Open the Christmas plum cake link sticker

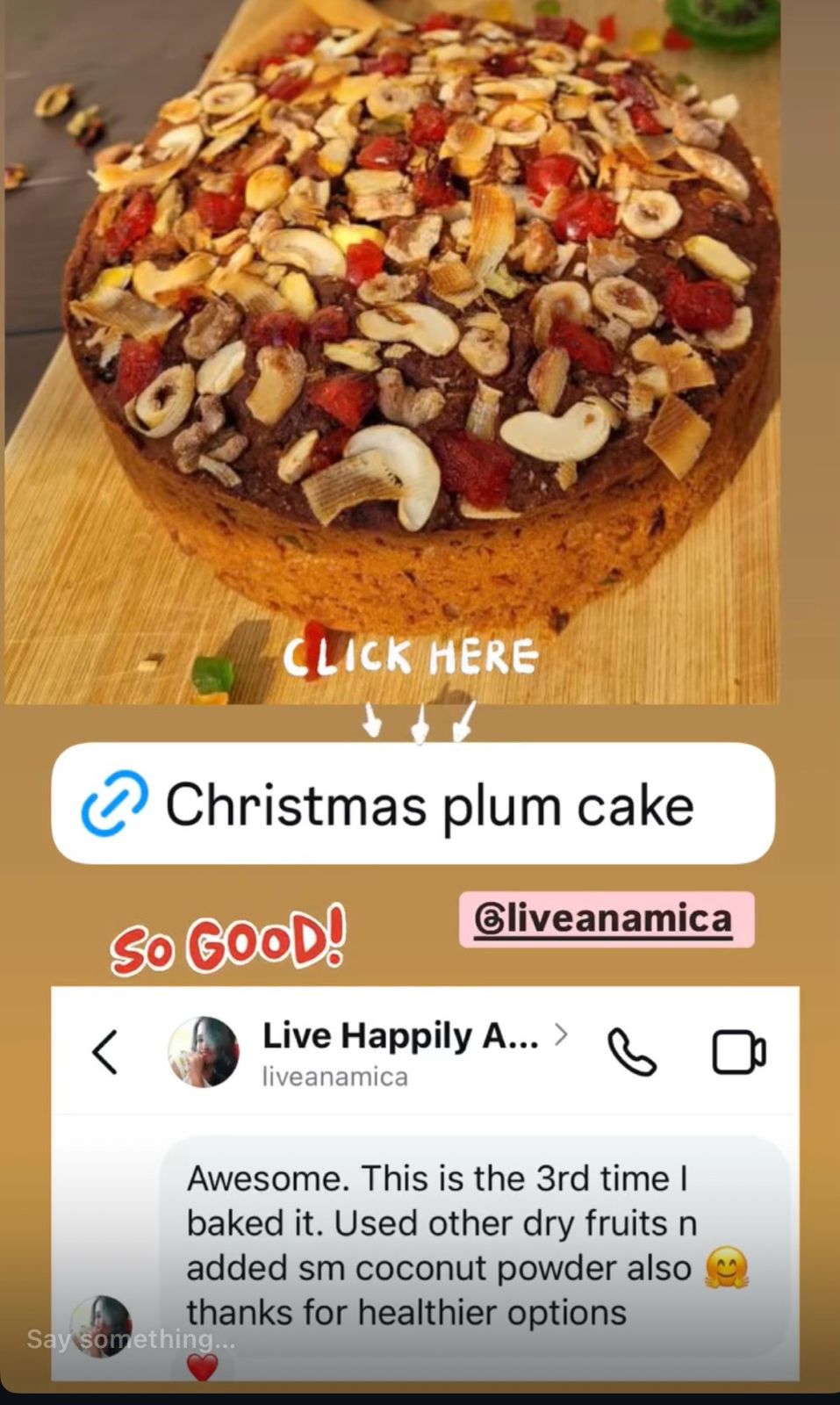point(413,804)
